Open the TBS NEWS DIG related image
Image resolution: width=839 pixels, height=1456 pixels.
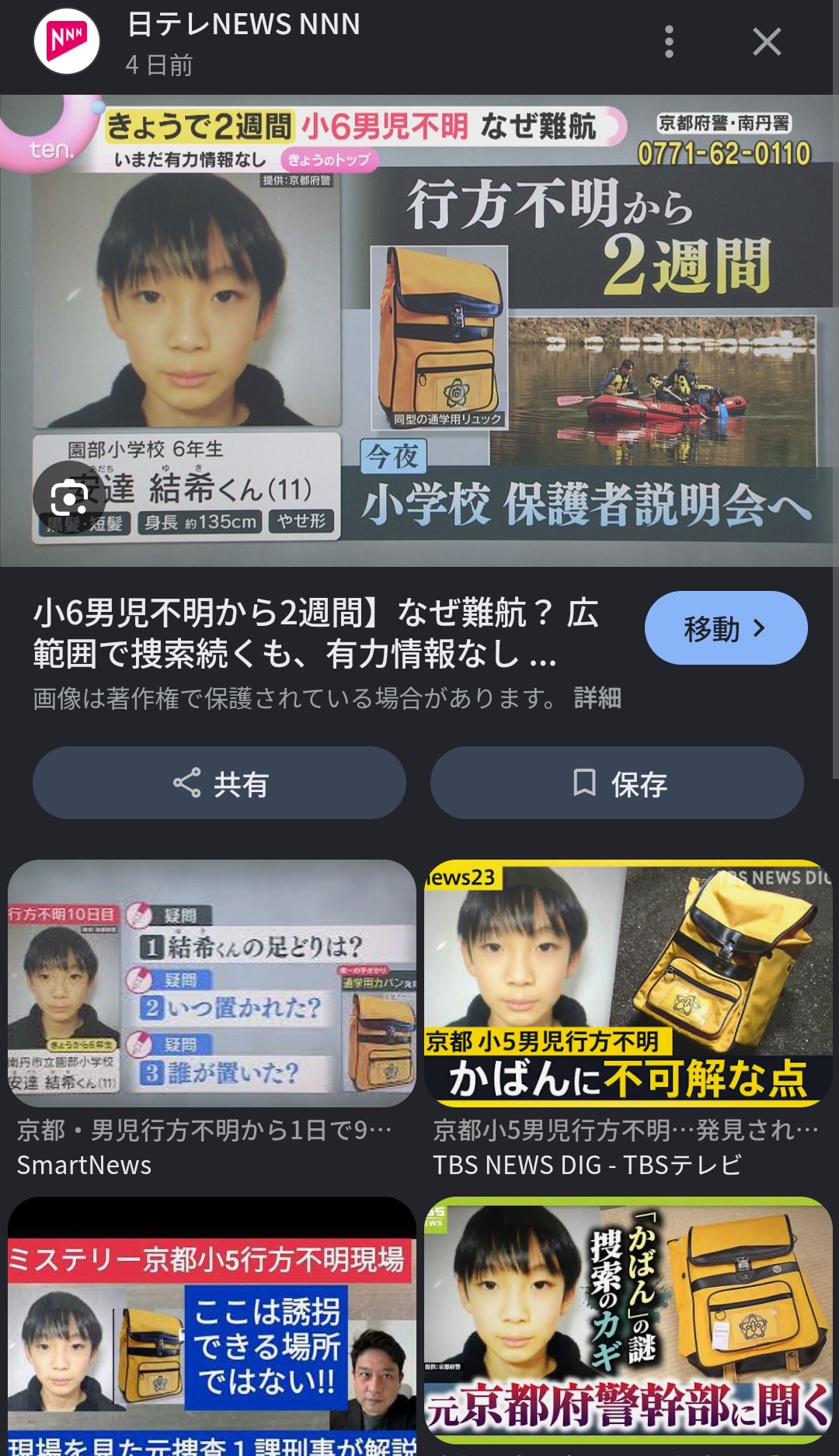pyautogui.click(x=628, y=983)
